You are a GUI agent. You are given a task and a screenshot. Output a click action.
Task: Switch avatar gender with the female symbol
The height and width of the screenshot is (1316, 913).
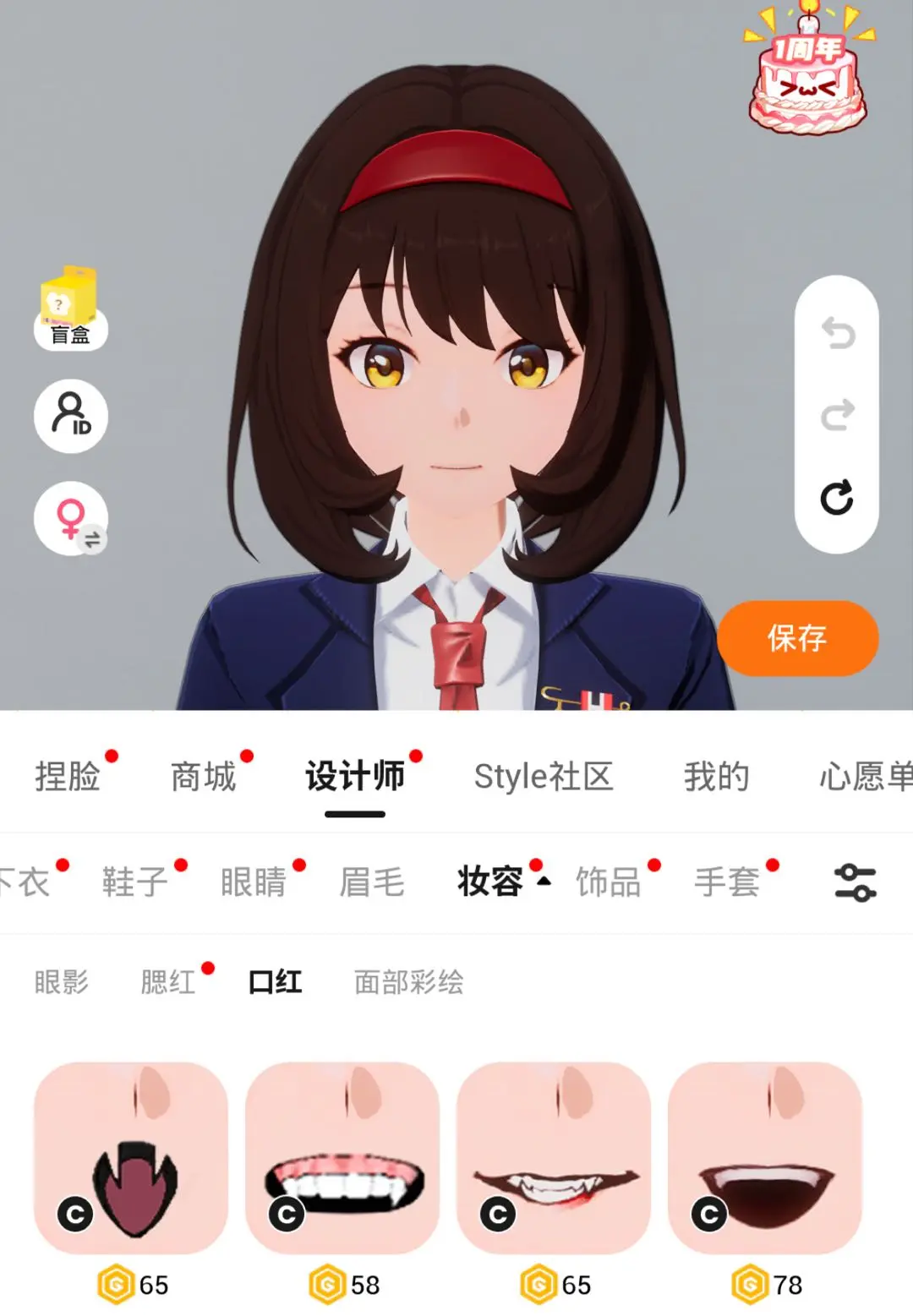coord(71,518)
